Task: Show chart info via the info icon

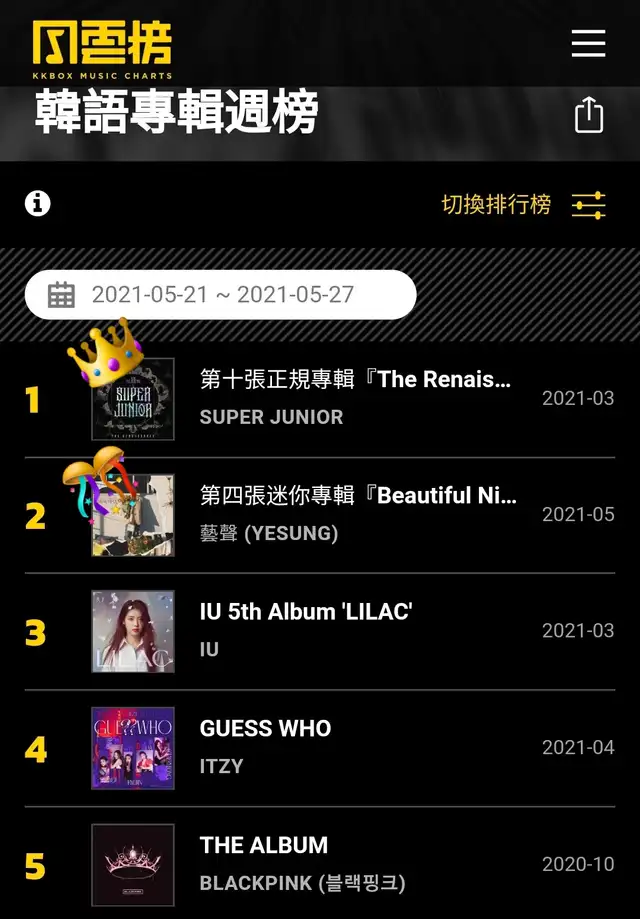Action: (x=38, y=203)
